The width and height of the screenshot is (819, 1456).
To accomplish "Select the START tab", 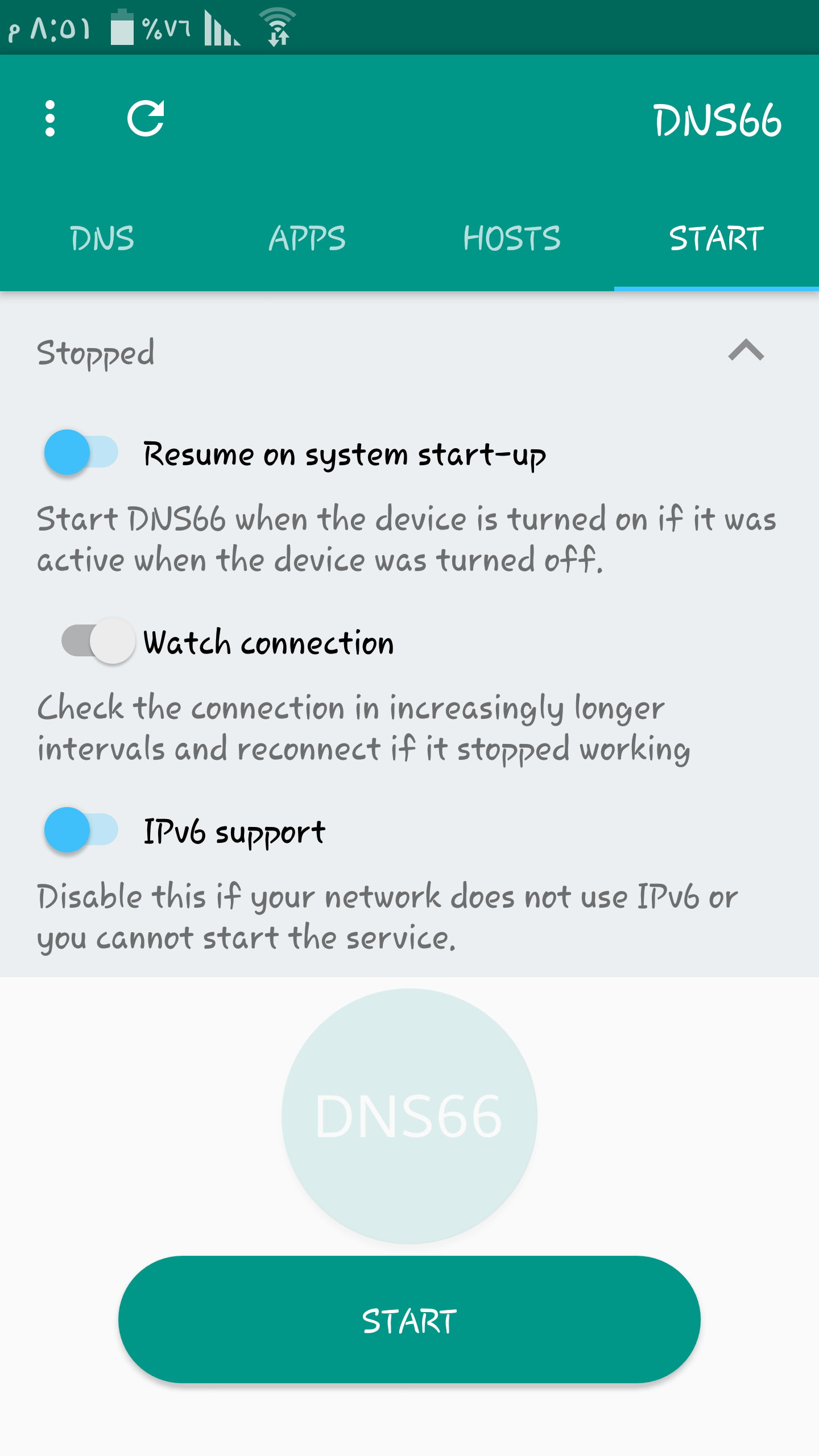I will (x=717, y=238).
